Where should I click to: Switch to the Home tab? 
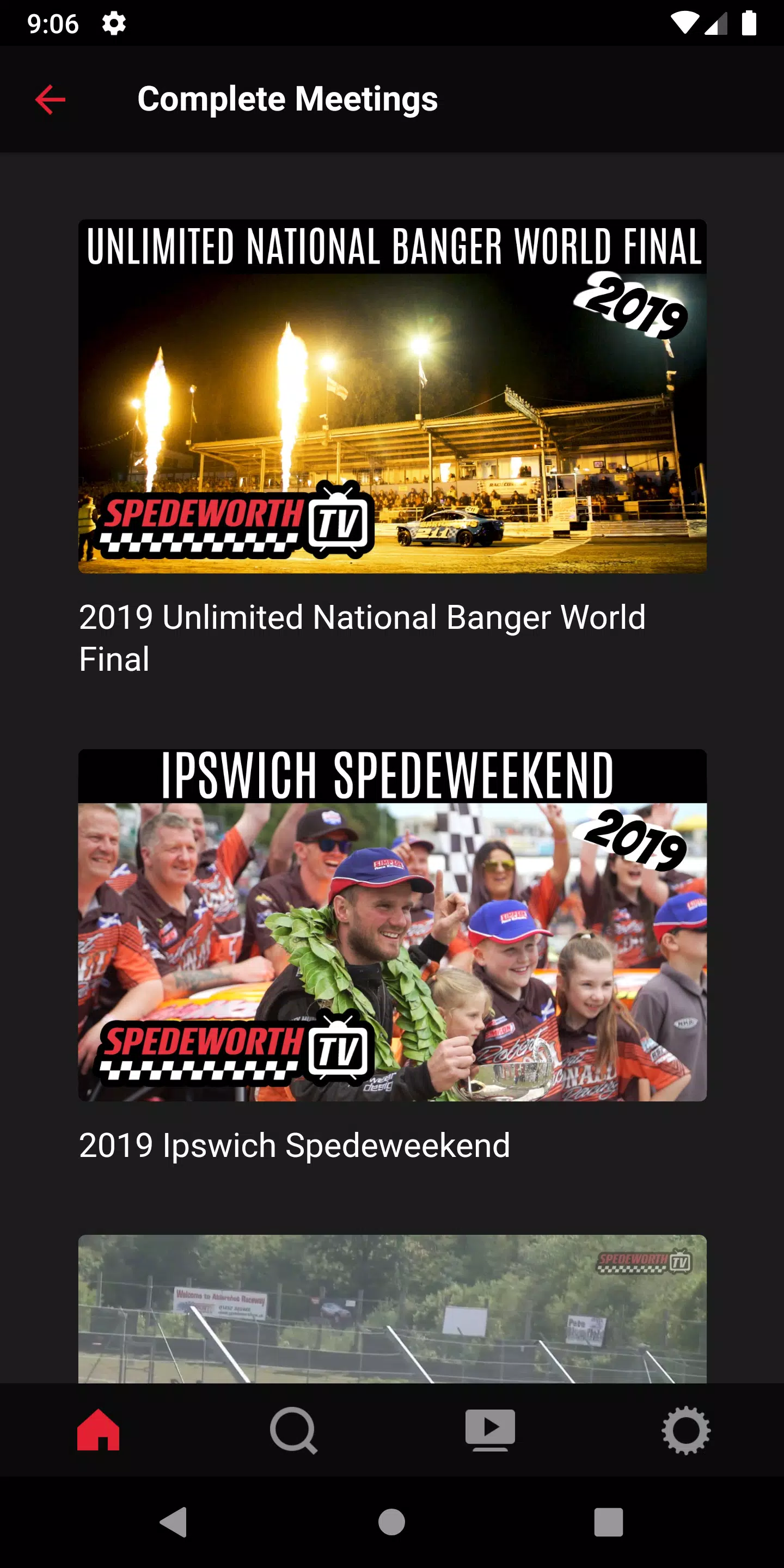(x=99, y=1430)
